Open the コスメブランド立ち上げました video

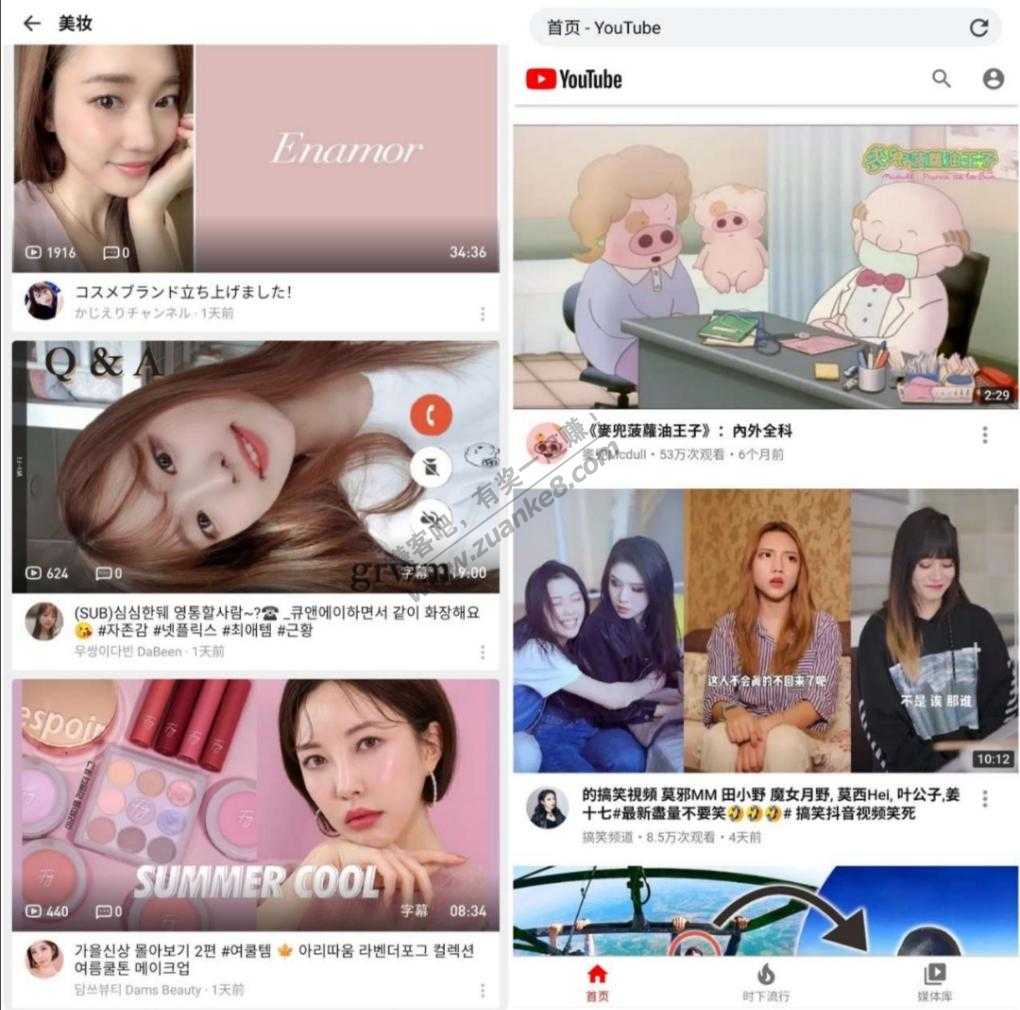255,158
